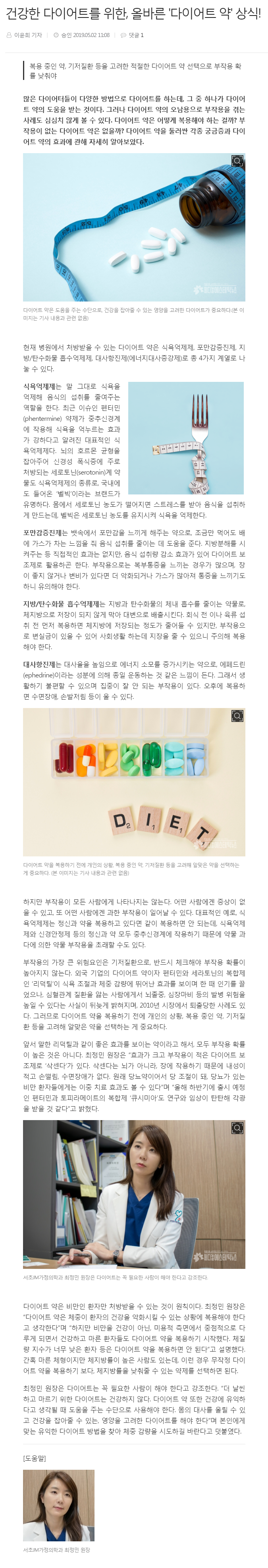Enlarge the pills and measuring tape photo

coord(237,161)
